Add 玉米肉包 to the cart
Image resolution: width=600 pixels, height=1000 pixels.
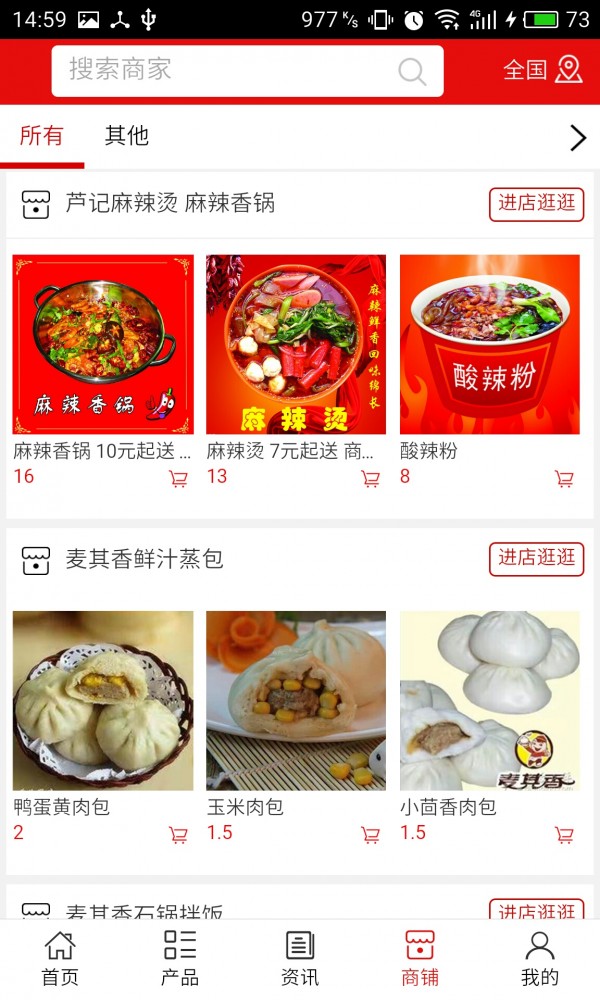[370, 835]
